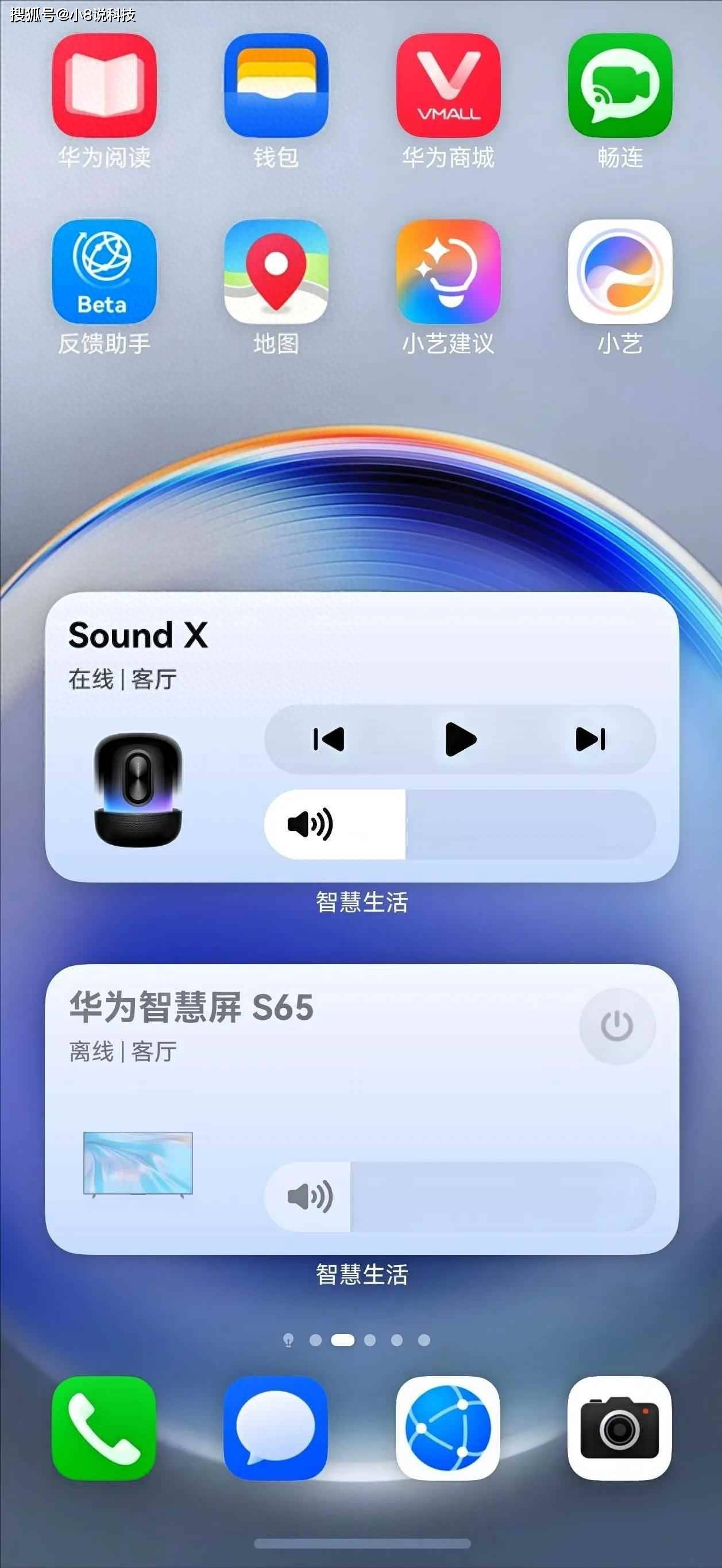The height and width of the screenshot is (1568, 722).
Task: Open the 小艺 assistant app
Action: coord(620,272)
